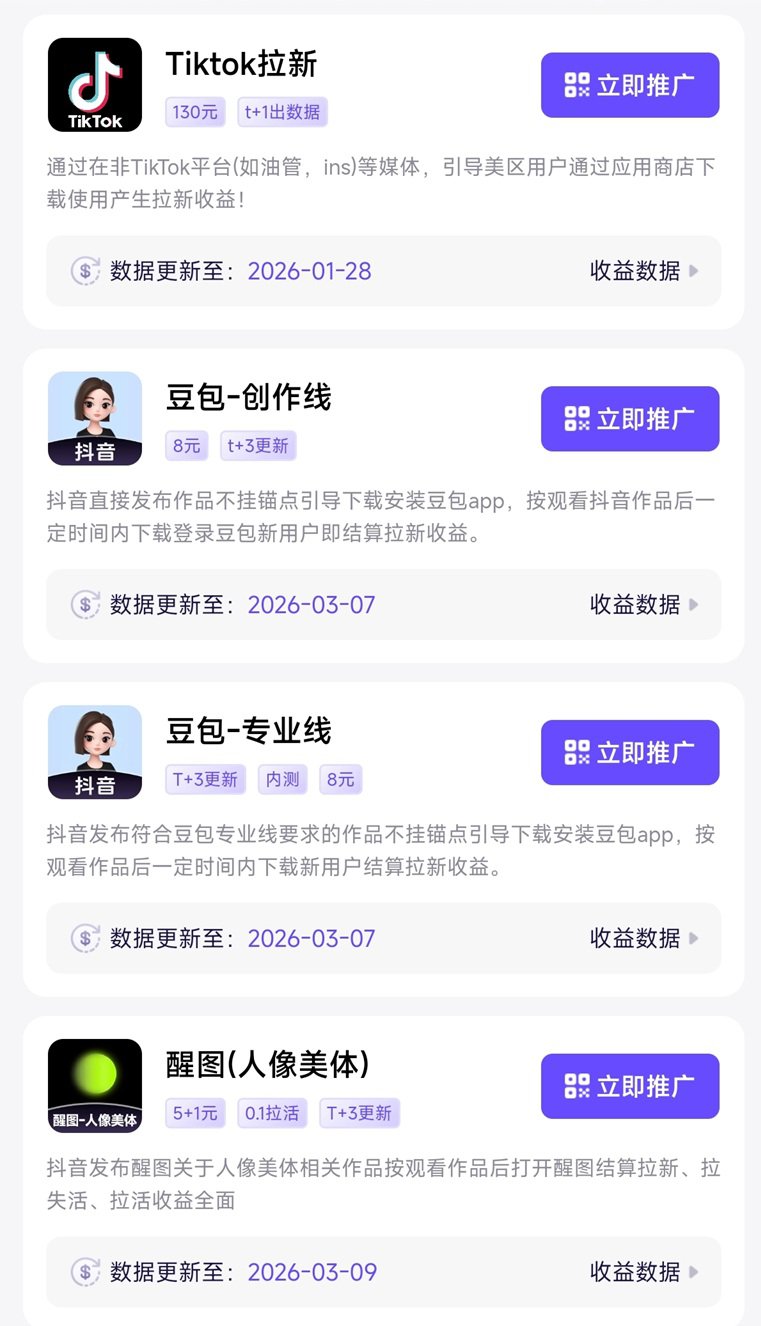The image size is (761, 1326).
Task: Click the dollar refresh icon on the 醒图 card
Action: point(86,1271)
